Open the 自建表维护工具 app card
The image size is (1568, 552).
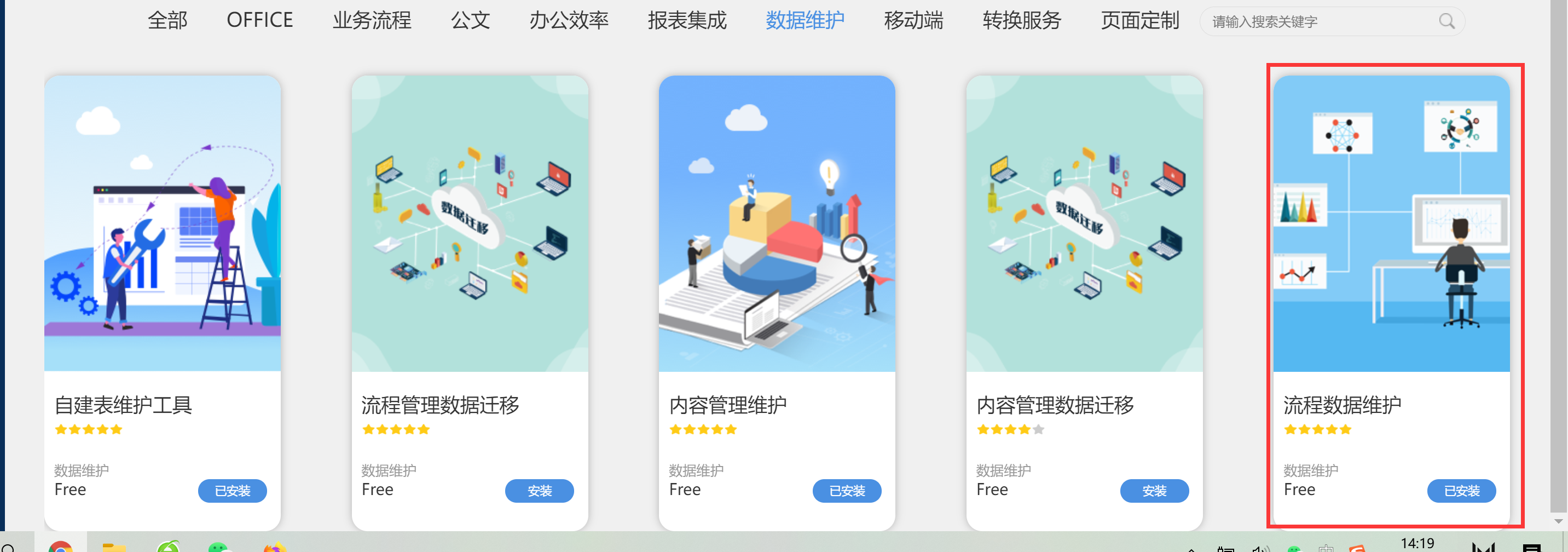click(x=163, y=244)
